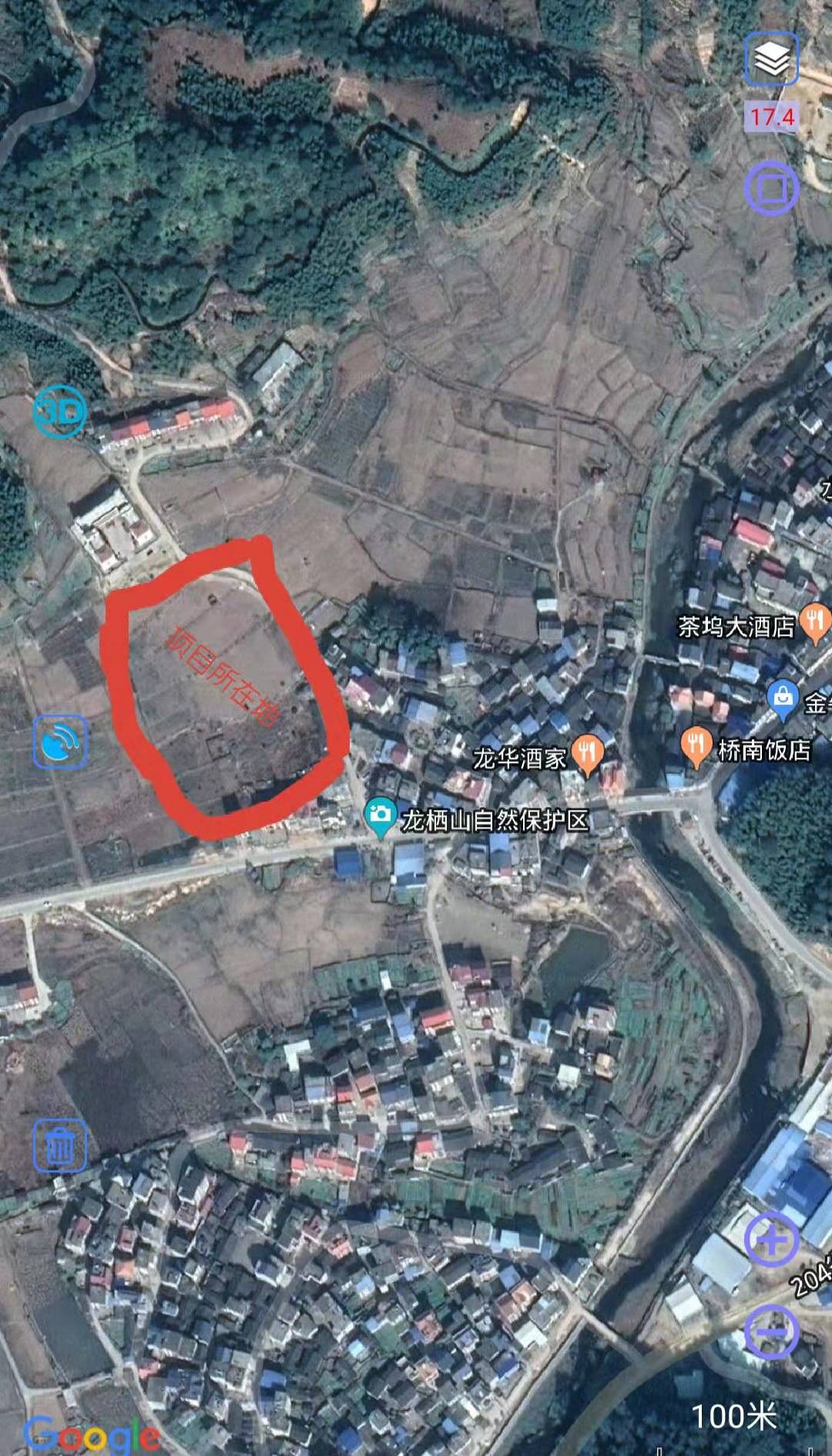This screenshot has width=832, height=1456.
Task: Tap the square frame icon below layers
Action: (x=771, y=187)
